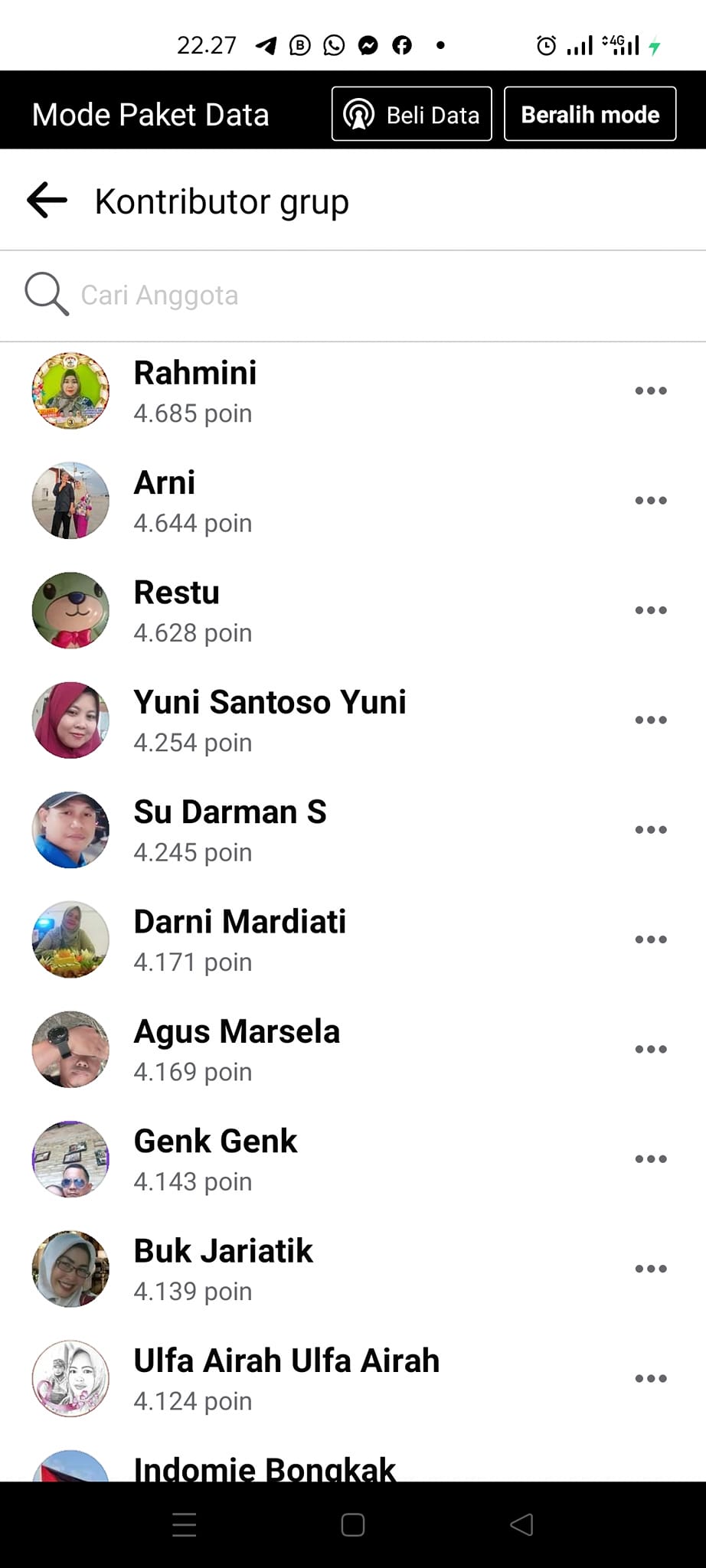
Task: Show the menu for Ulfa Airah Ulfa Airah
Action: [x=651, y=1378]
